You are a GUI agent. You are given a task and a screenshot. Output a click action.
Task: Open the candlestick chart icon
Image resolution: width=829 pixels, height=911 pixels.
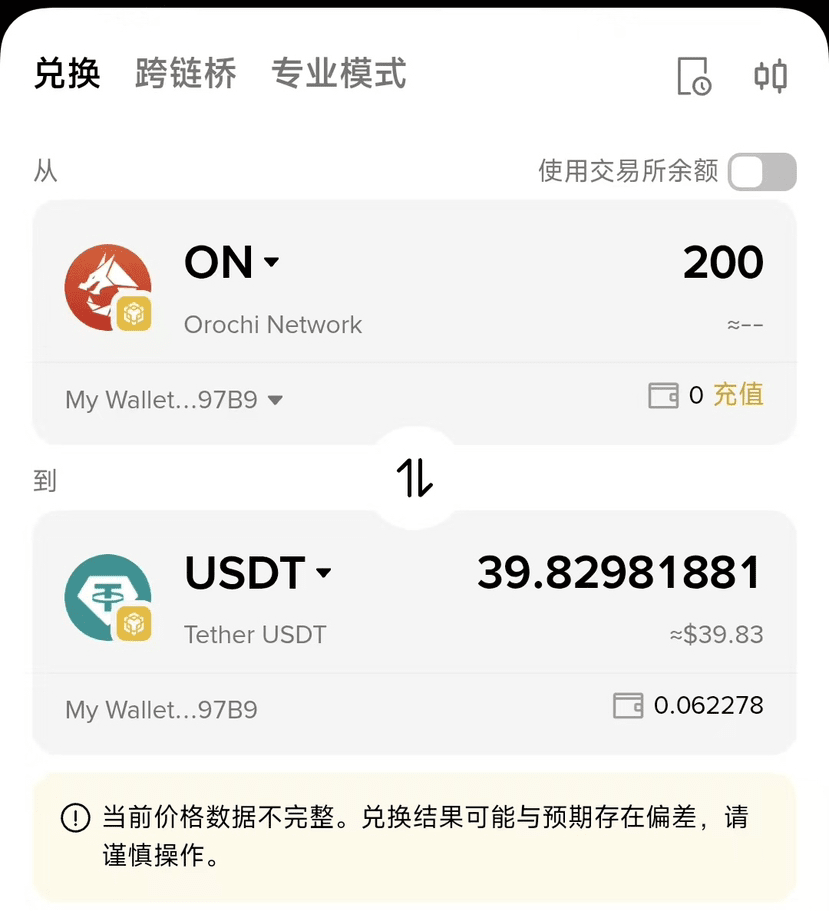(770, 76)
